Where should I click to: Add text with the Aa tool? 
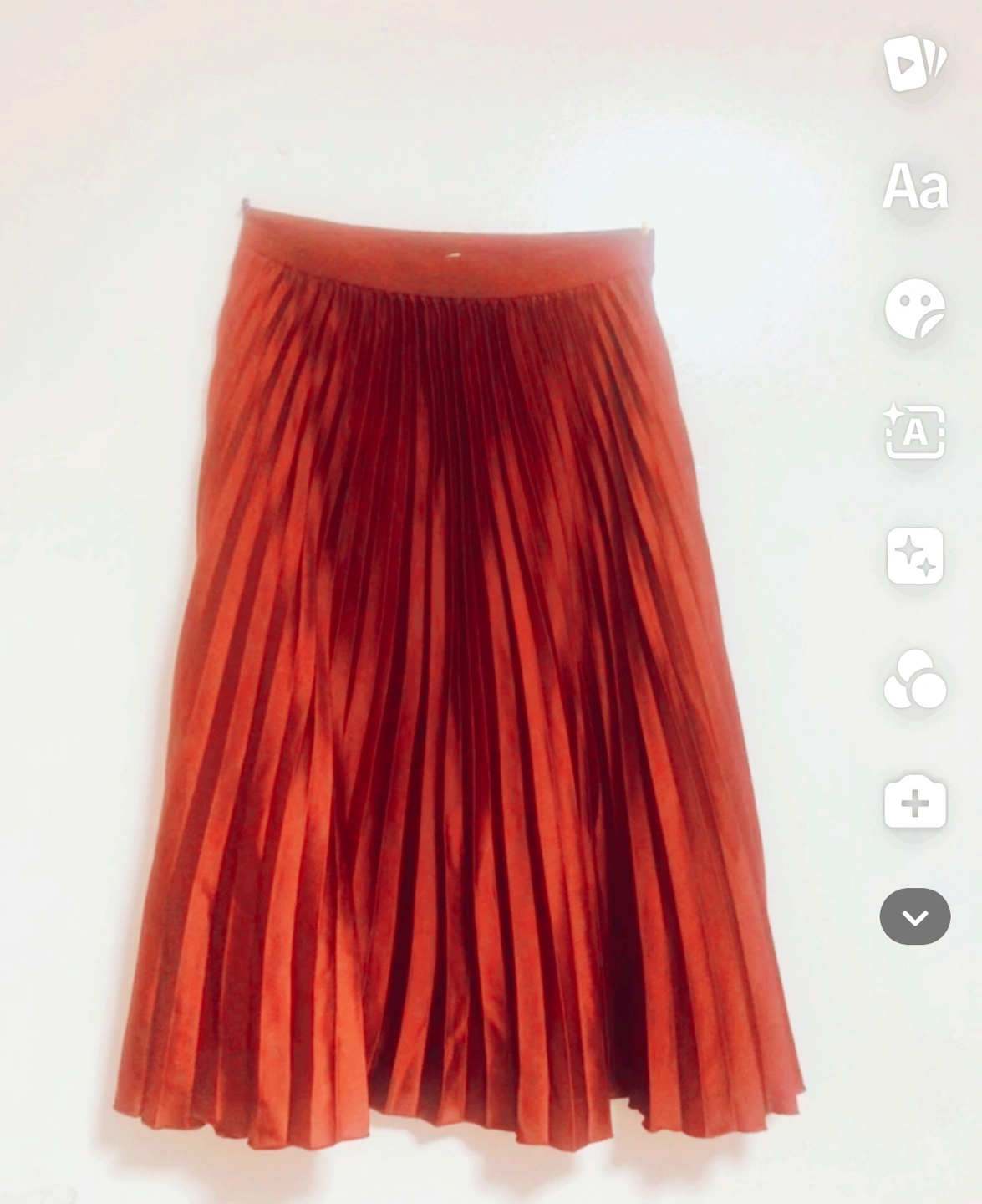914,186
